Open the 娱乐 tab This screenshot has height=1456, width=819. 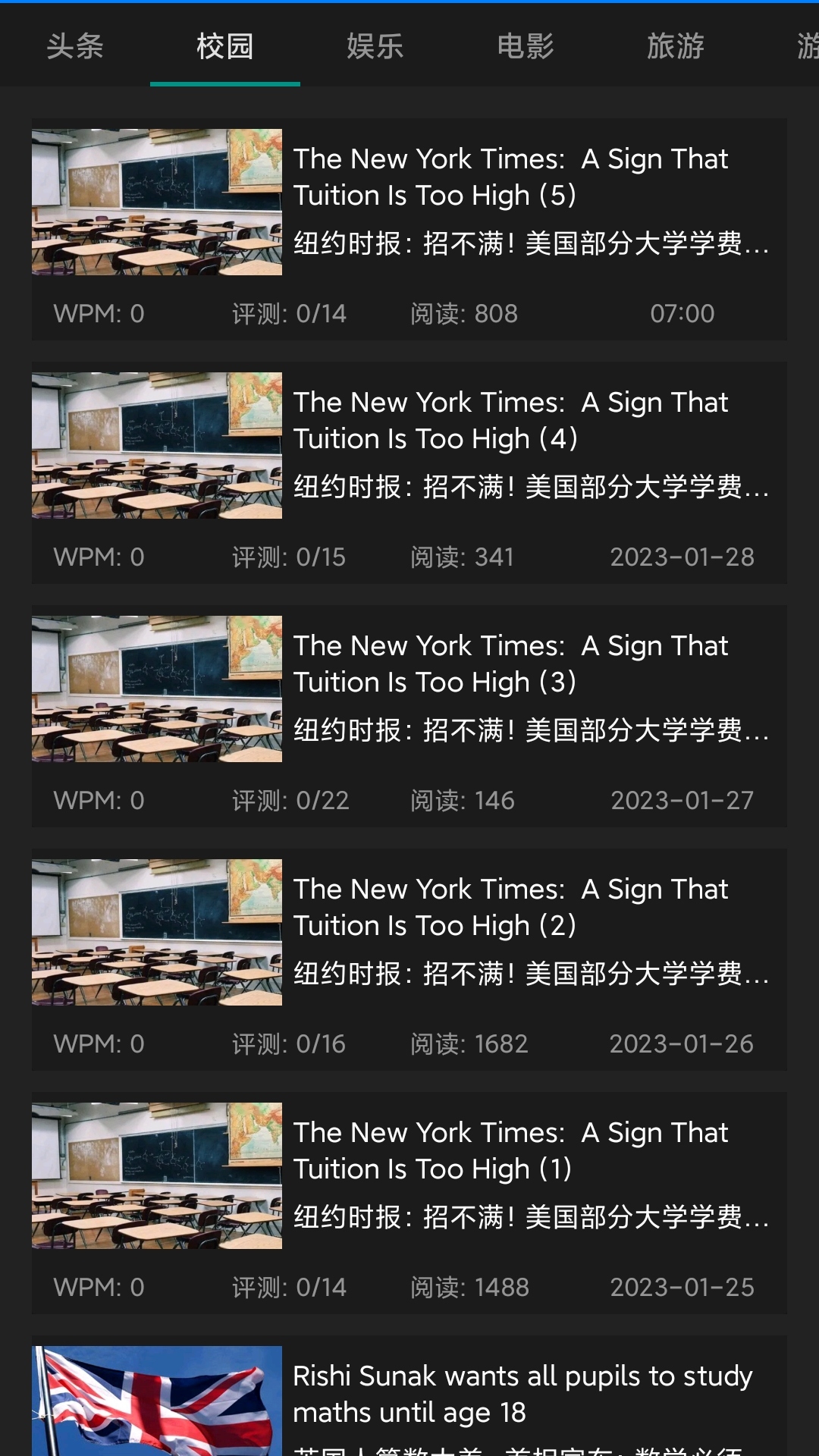click(375, 46)
